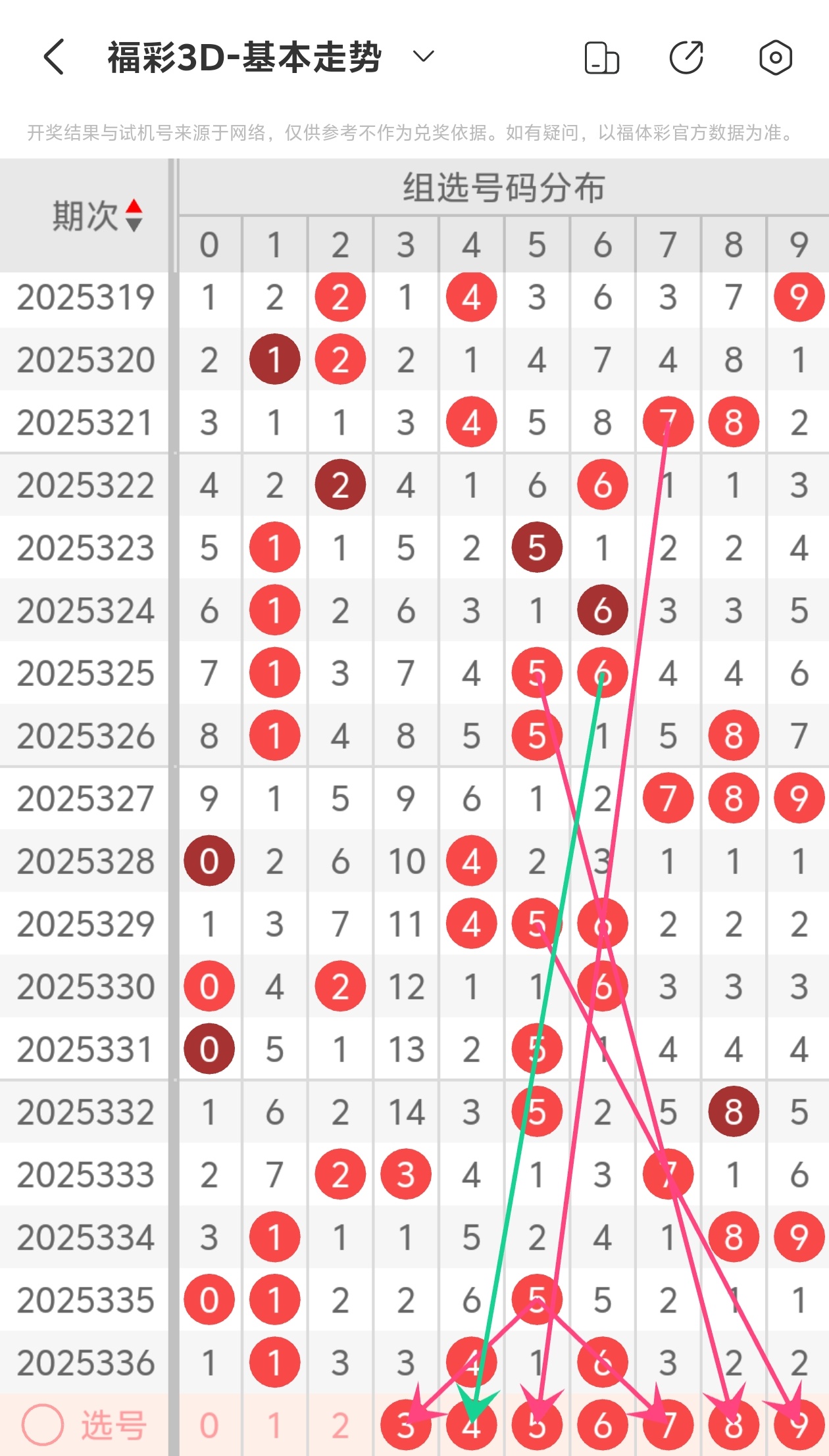
Task: Tap the screen orientation switch icon
Action: [601, 58]
